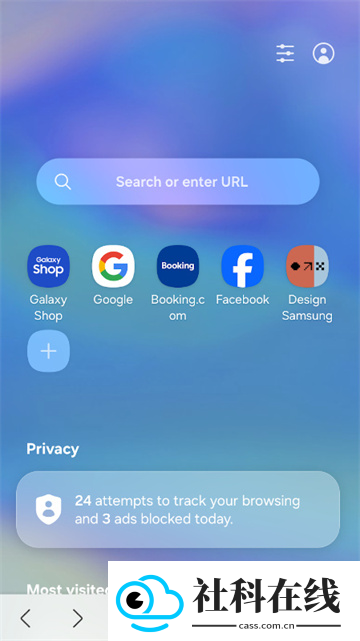The height and width of the screenshot is (641, 360).
Task: Open the Design Samsung shortcut
Action: point(307,266)
